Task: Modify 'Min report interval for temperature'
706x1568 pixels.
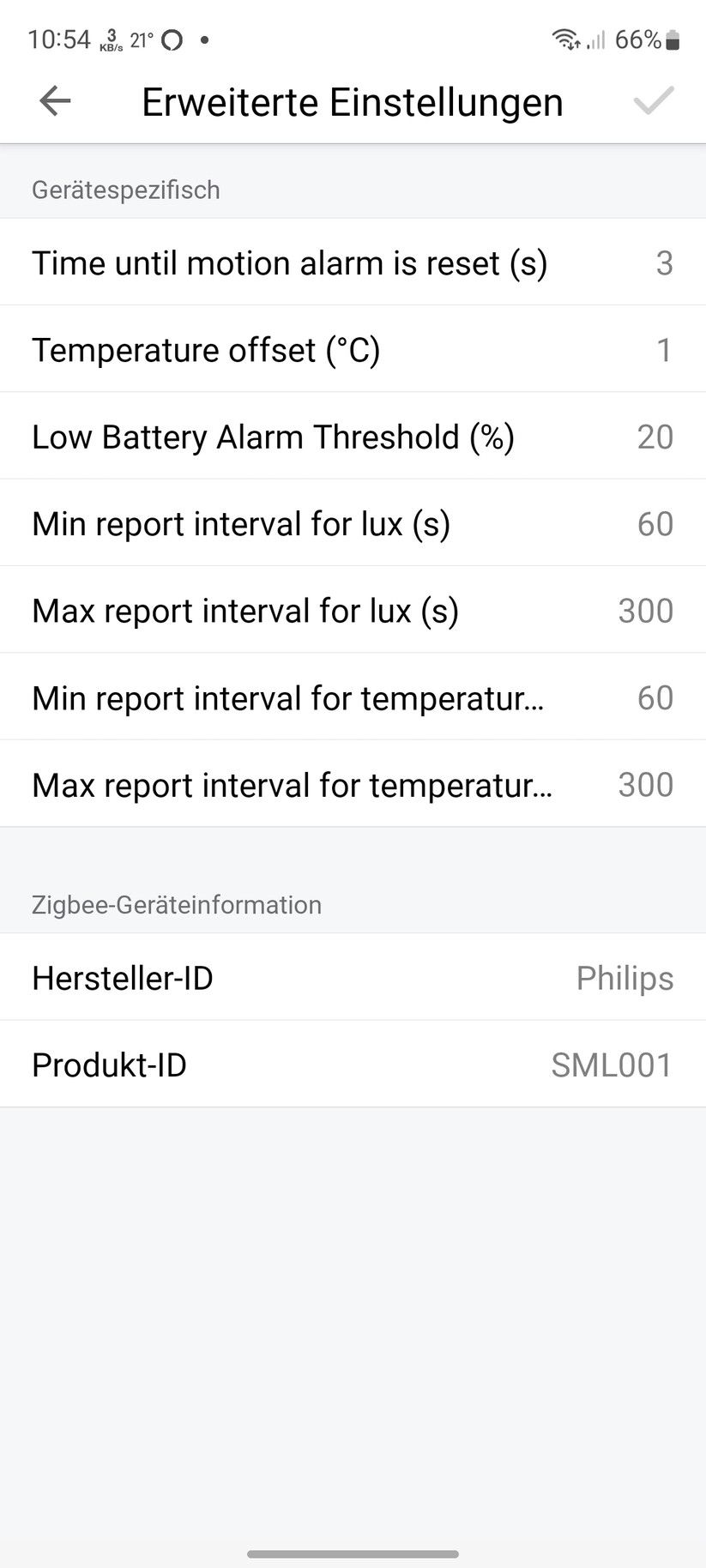Action: pos(353,697)
